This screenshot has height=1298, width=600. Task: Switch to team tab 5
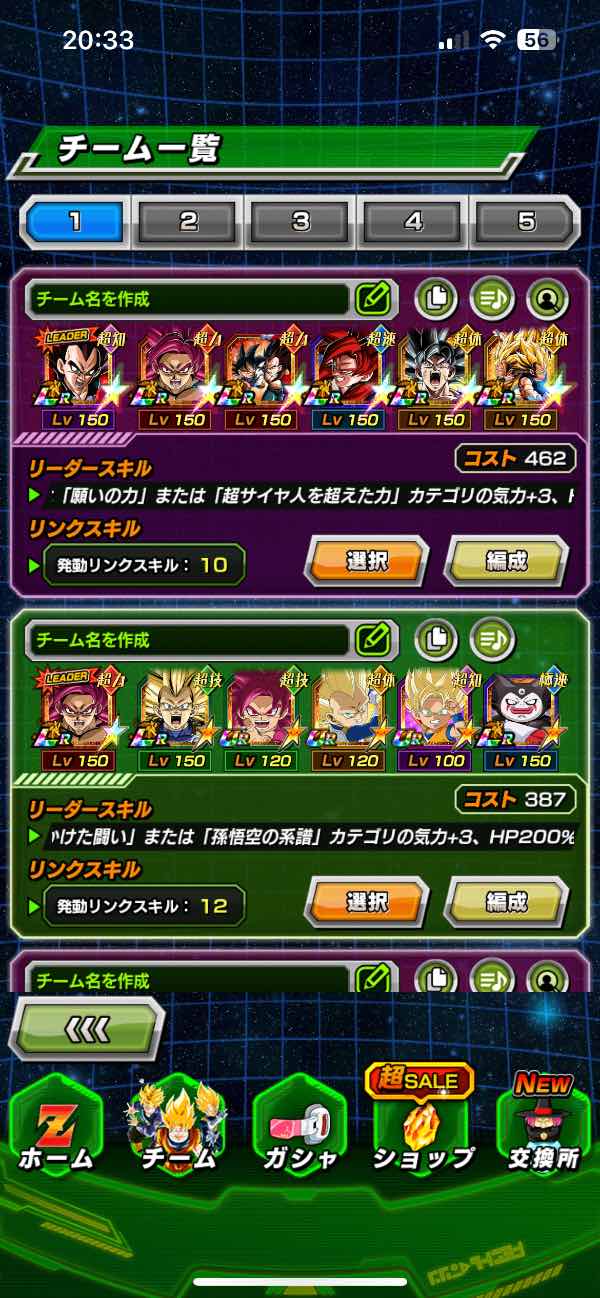526,221
